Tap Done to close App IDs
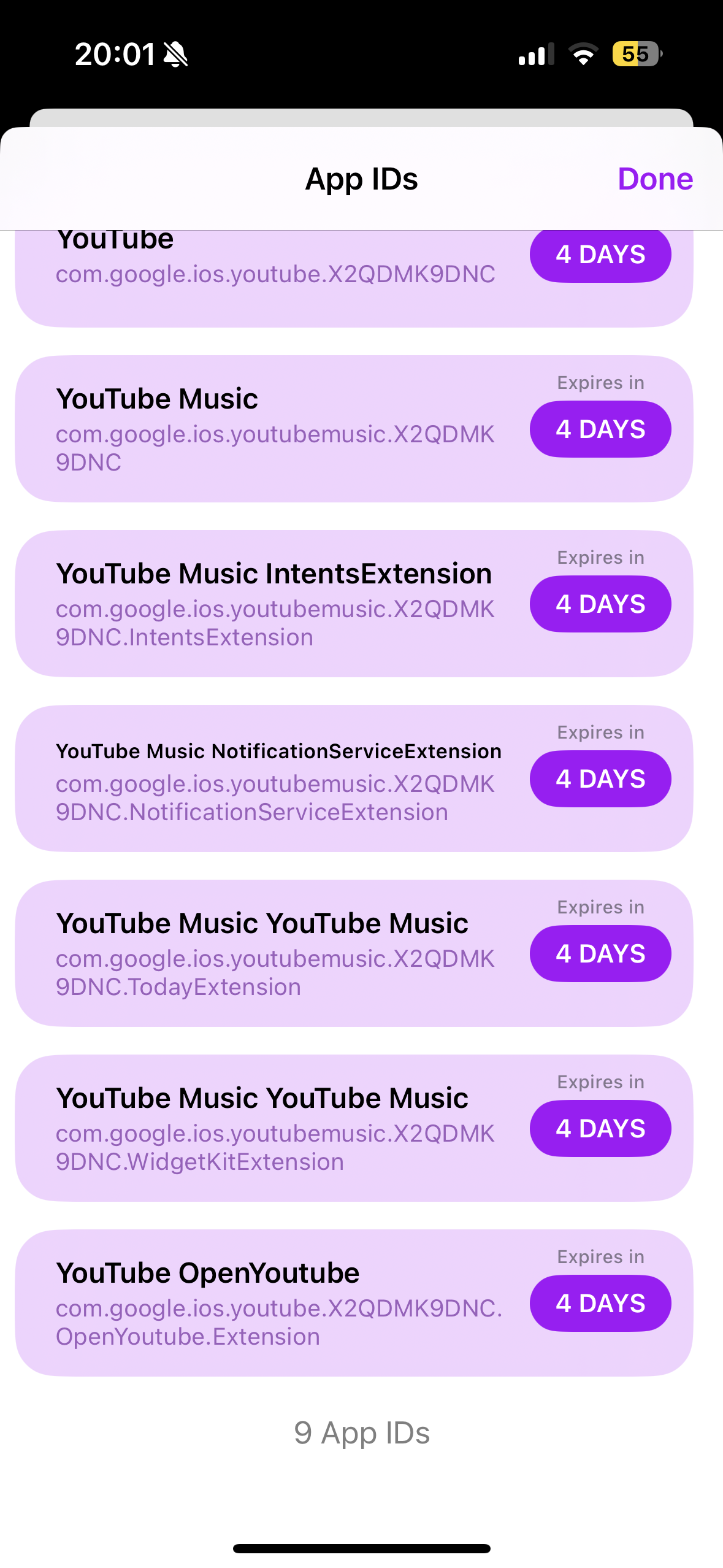The image size is (723, 1568). click(x=655, y=179)
